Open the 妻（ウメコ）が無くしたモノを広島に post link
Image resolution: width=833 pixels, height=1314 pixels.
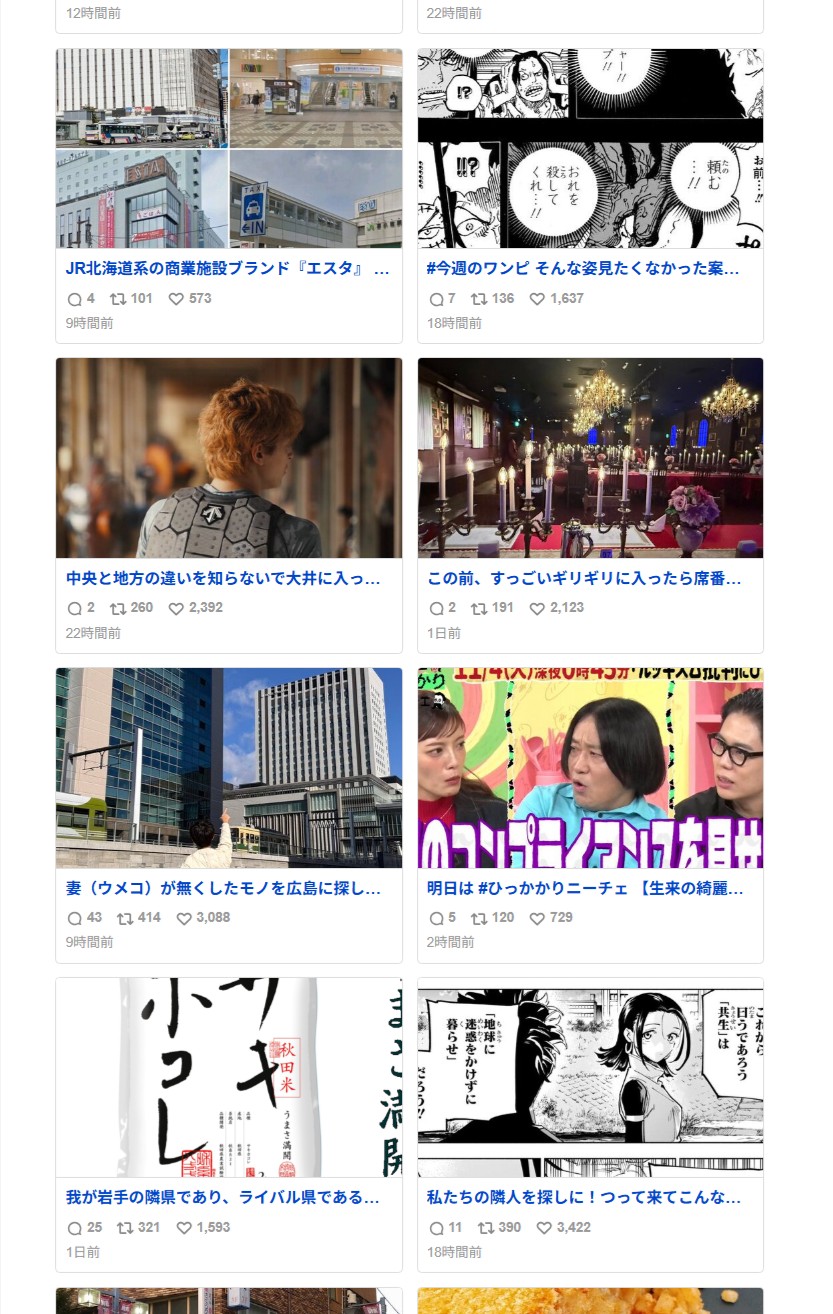pyautogui.click(x=223, y=887)
